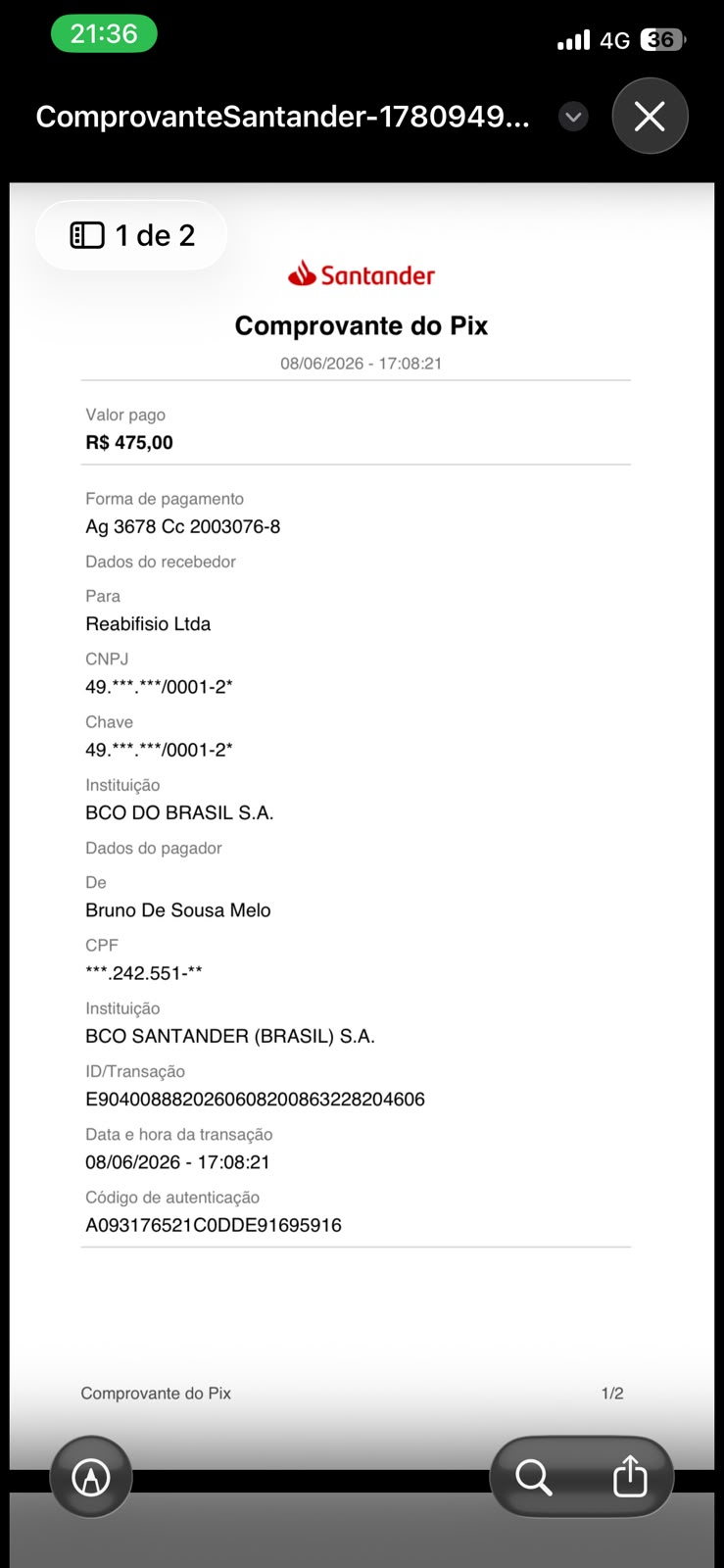Share the Pix receipt

[630, 1476]
